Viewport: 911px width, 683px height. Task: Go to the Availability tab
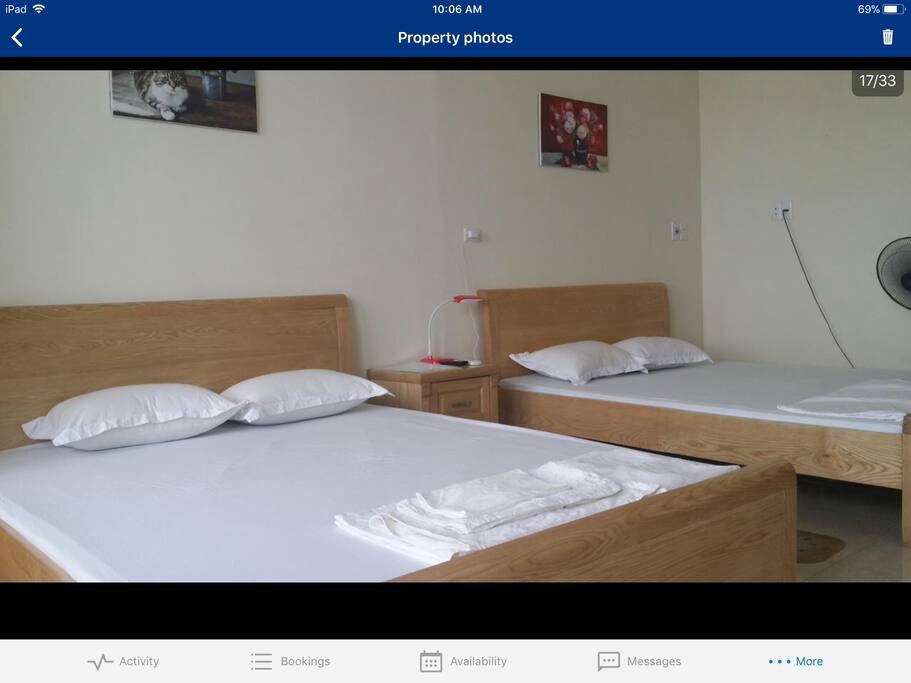click(463, 661)
